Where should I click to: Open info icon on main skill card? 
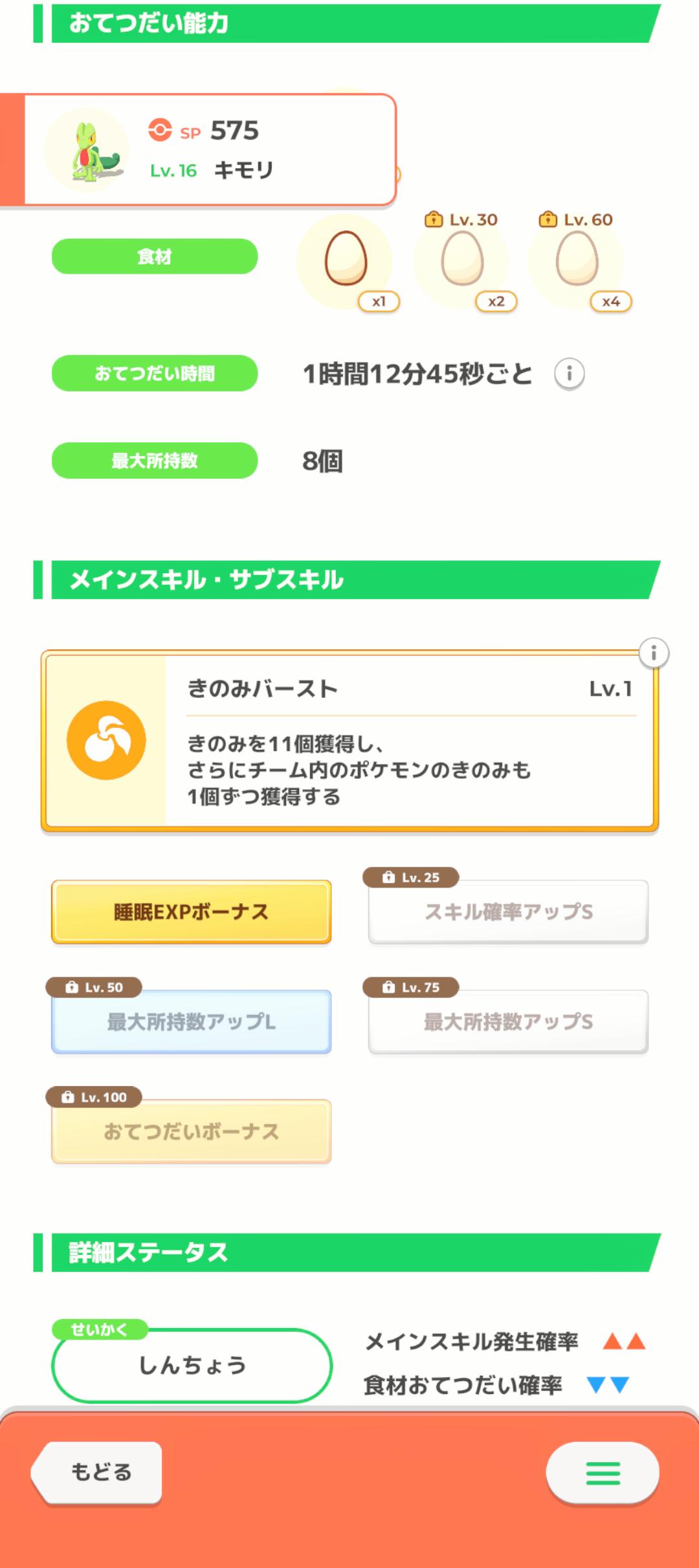click(654, 653)
